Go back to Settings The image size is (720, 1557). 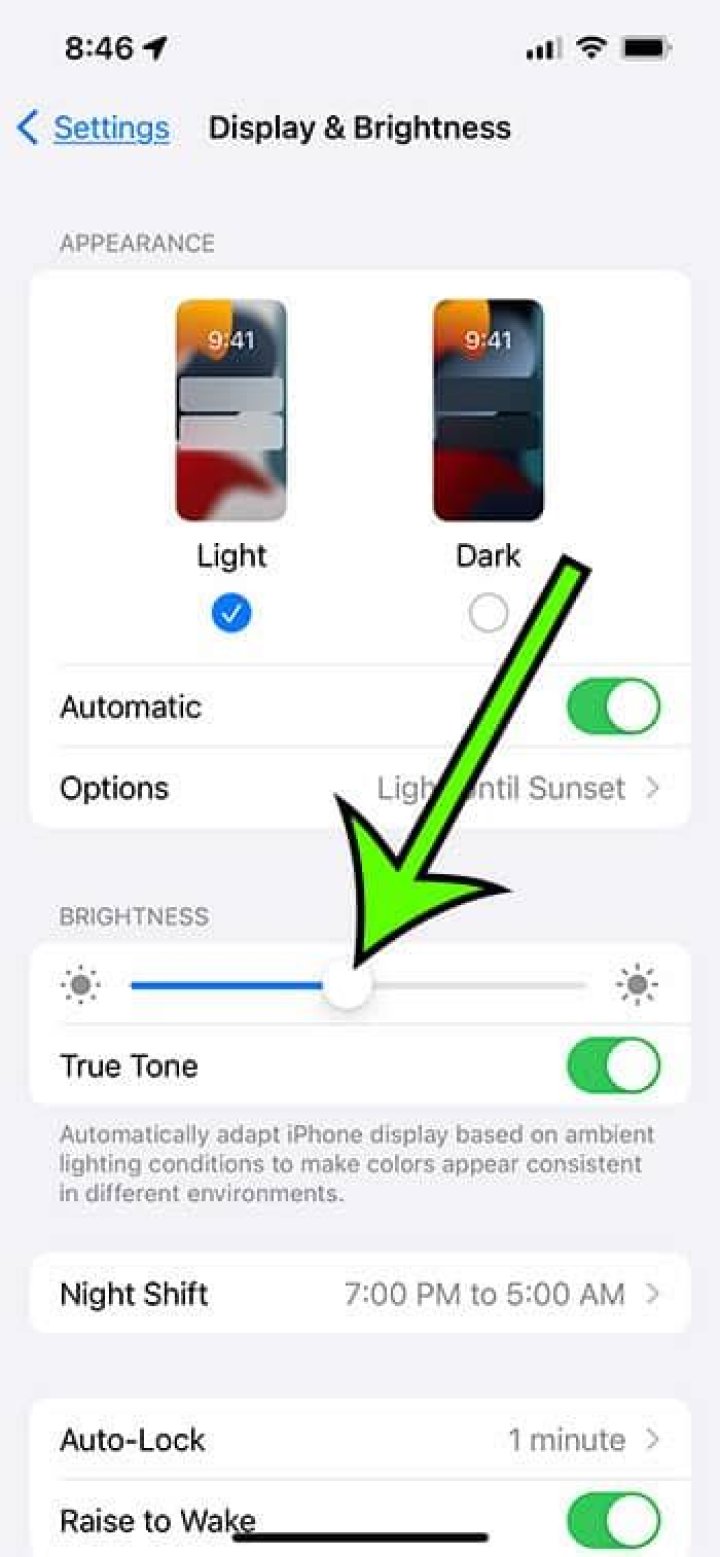pos(93,128)
